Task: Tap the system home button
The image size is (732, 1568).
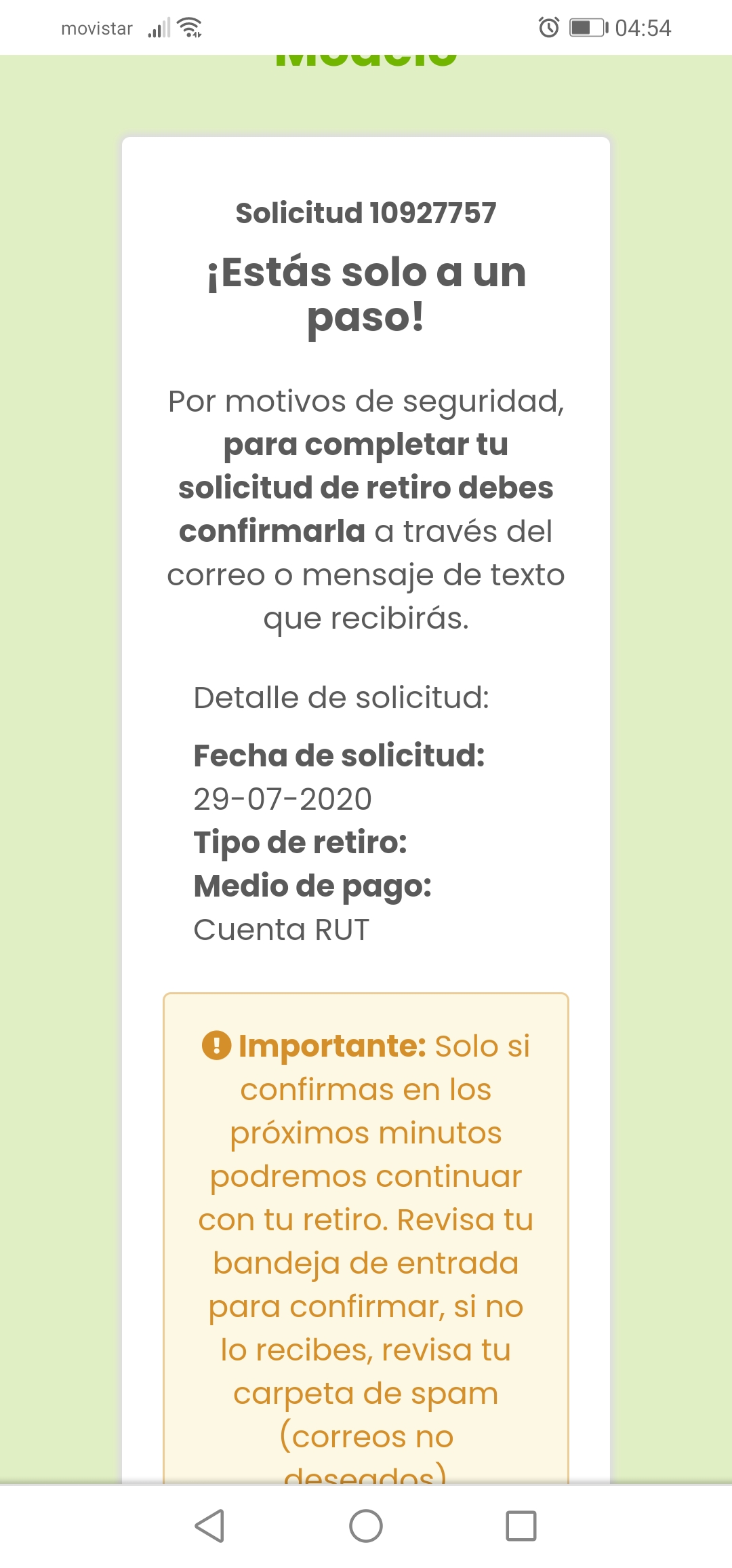Action: (366, 1526)
